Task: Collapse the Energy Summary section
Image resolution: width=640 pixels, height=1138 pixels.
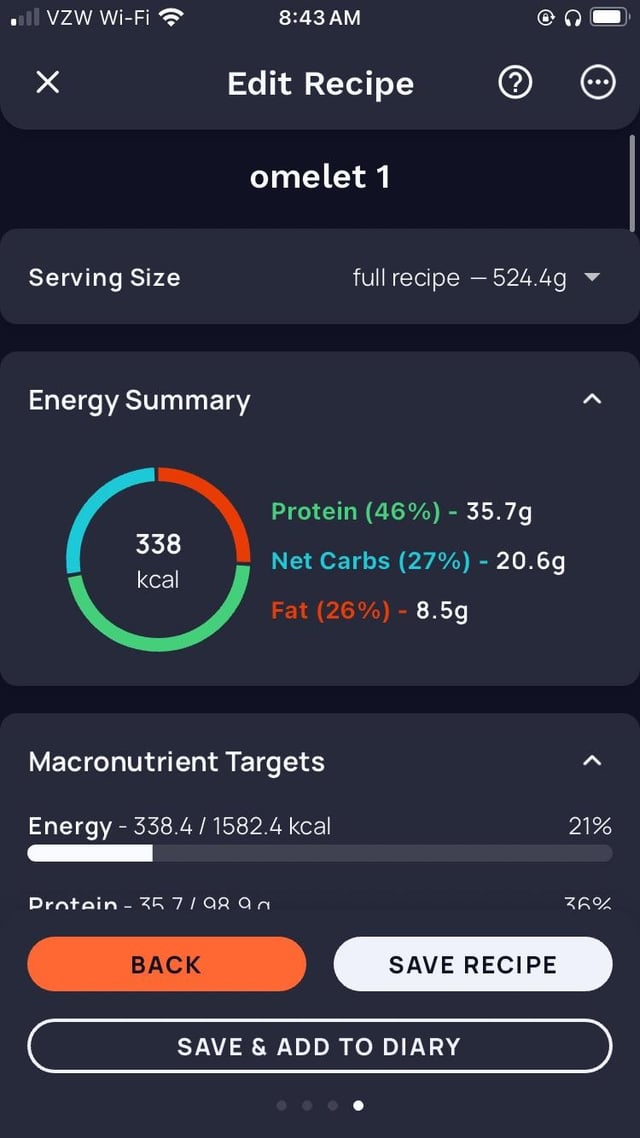Action: tap(593, 399)
